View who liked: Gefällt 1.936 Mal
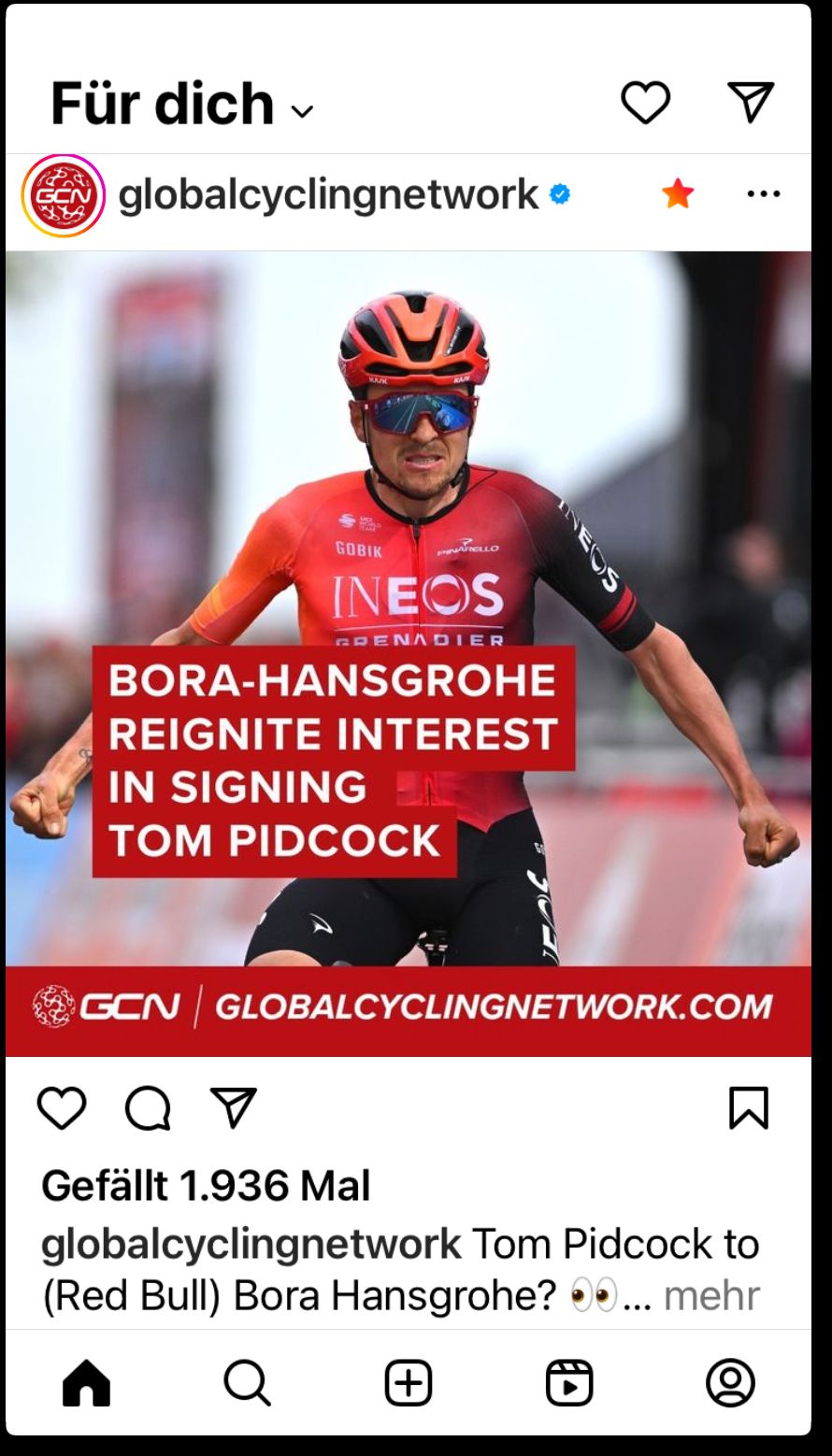This screenshot has width=832, height=1456. coord(206,1186)
